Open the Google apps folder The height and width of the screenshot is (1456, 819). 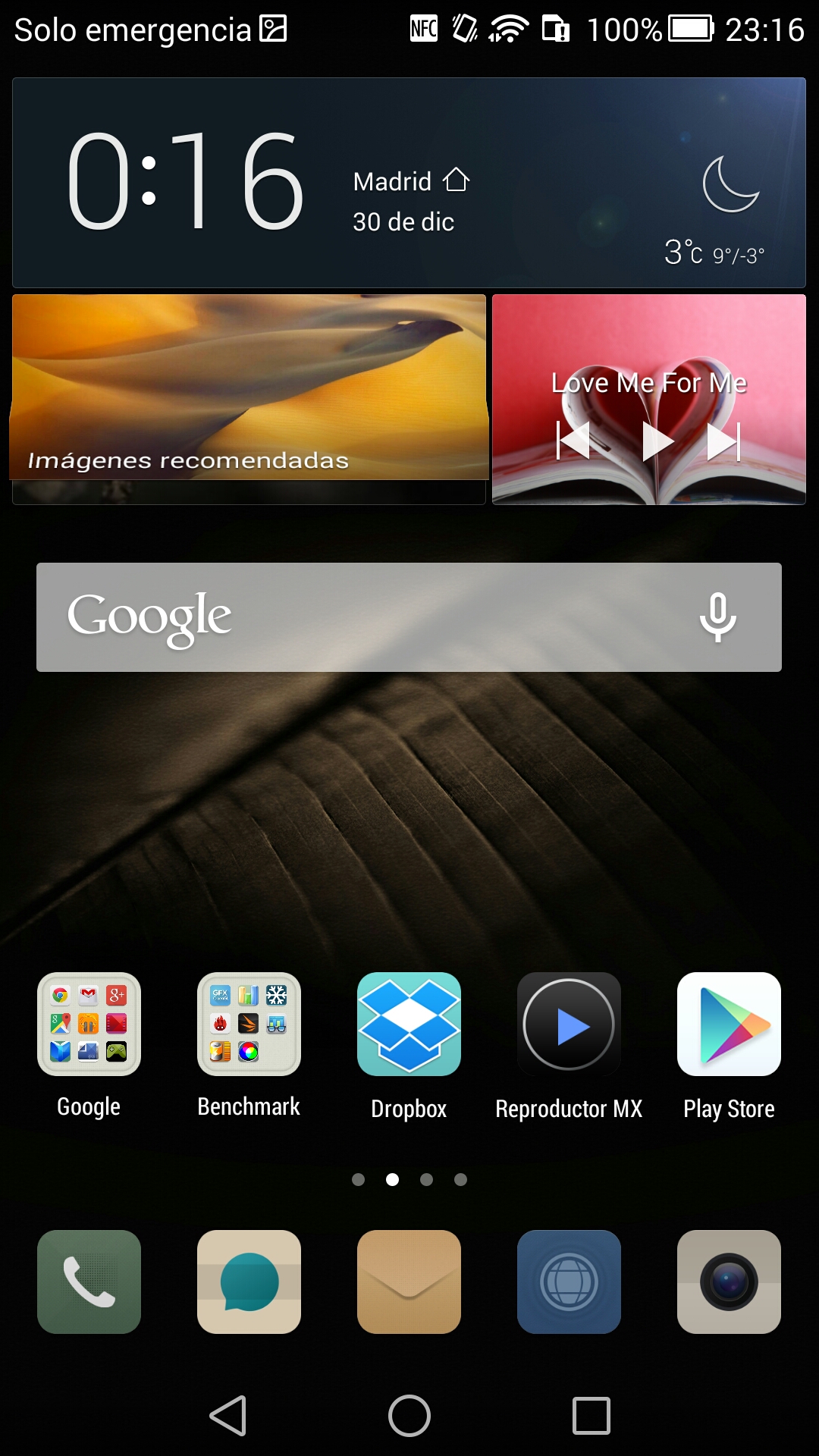(89, 1024)
